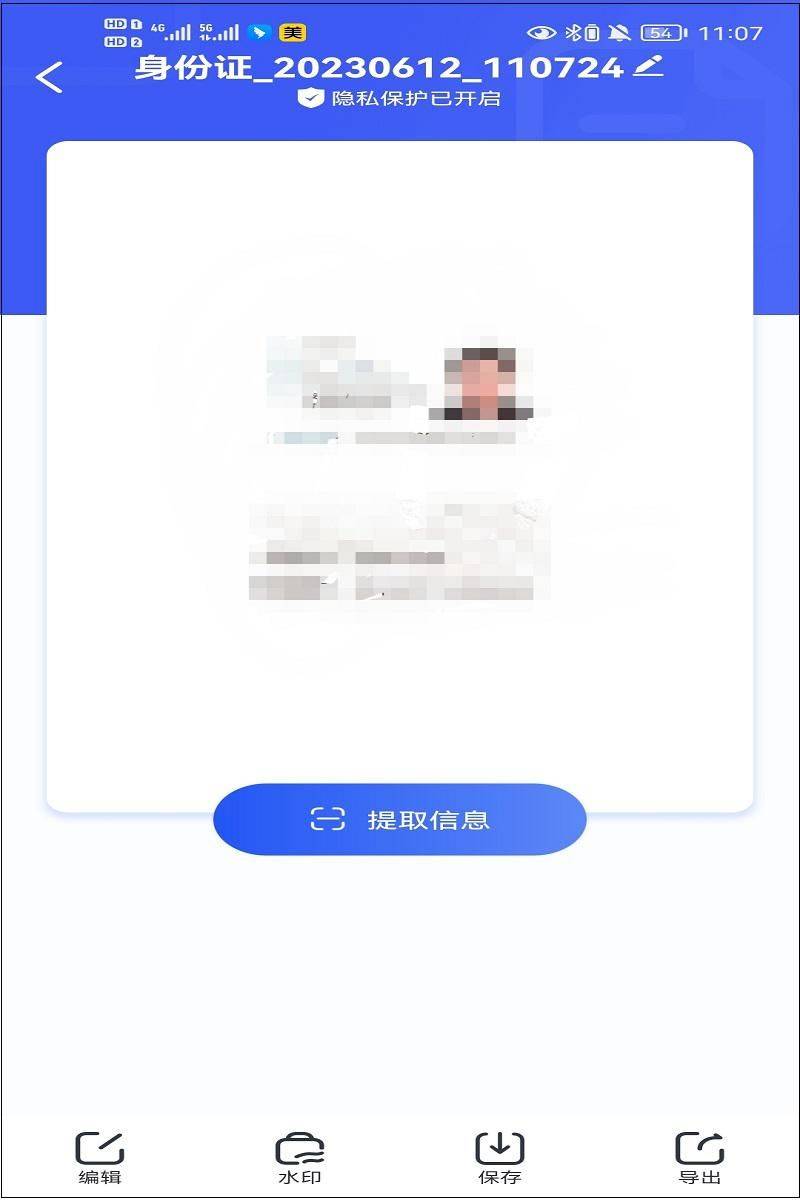Tap the 提取信息 extract button

(x=400, y=820)
